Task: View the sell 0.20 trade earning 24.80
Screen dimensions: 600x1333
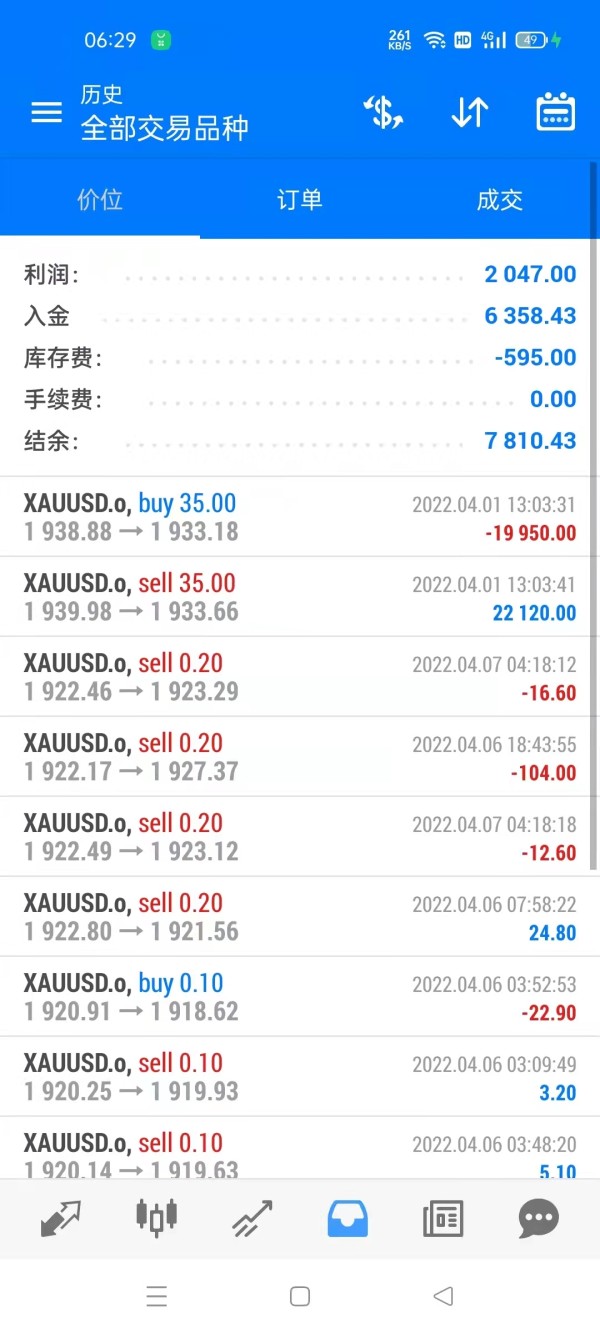Action: 299,917
